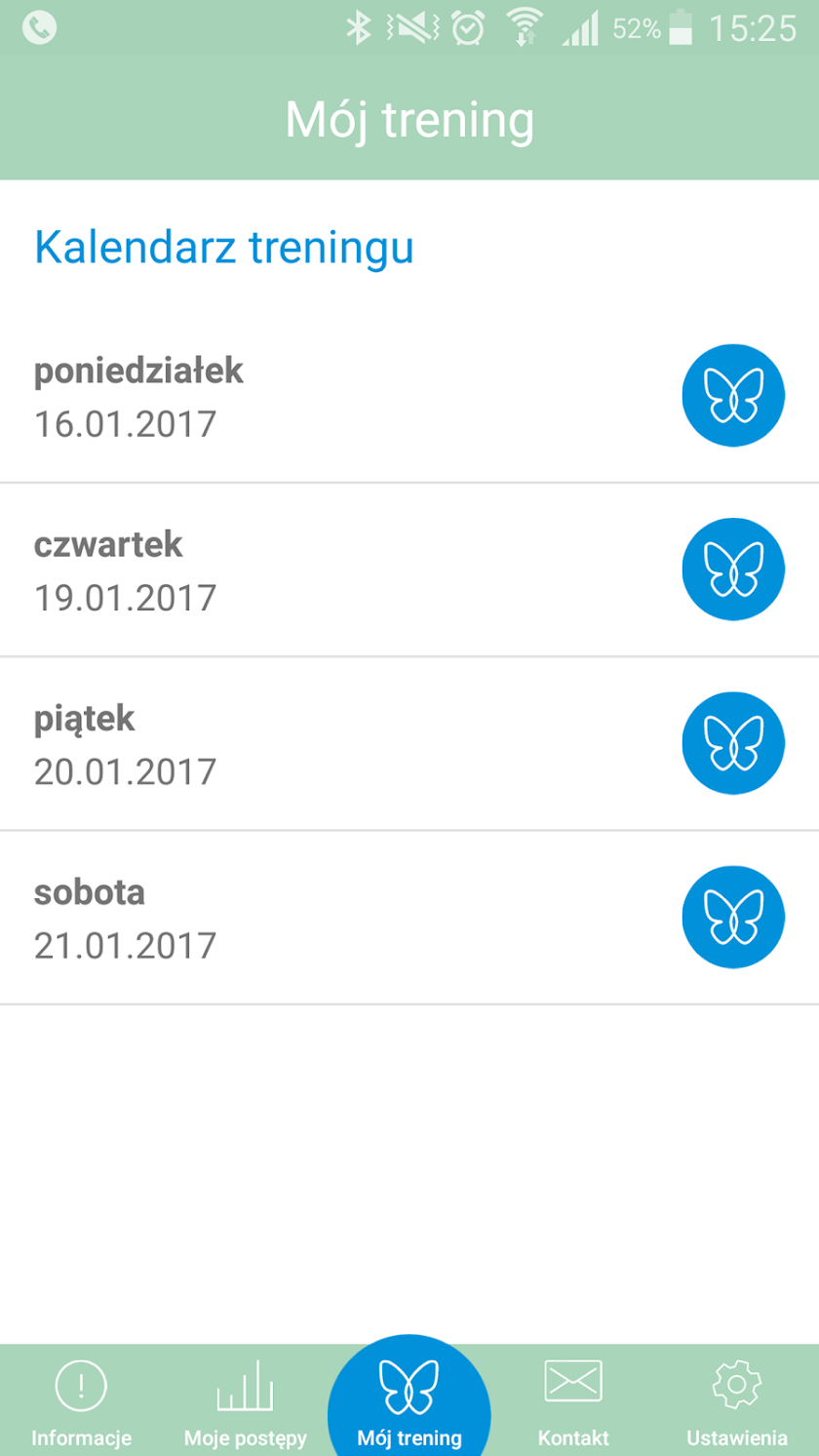Go to the Kontakt tab
Viewport: 819px width, 1456px height.
click(573, 1401)
